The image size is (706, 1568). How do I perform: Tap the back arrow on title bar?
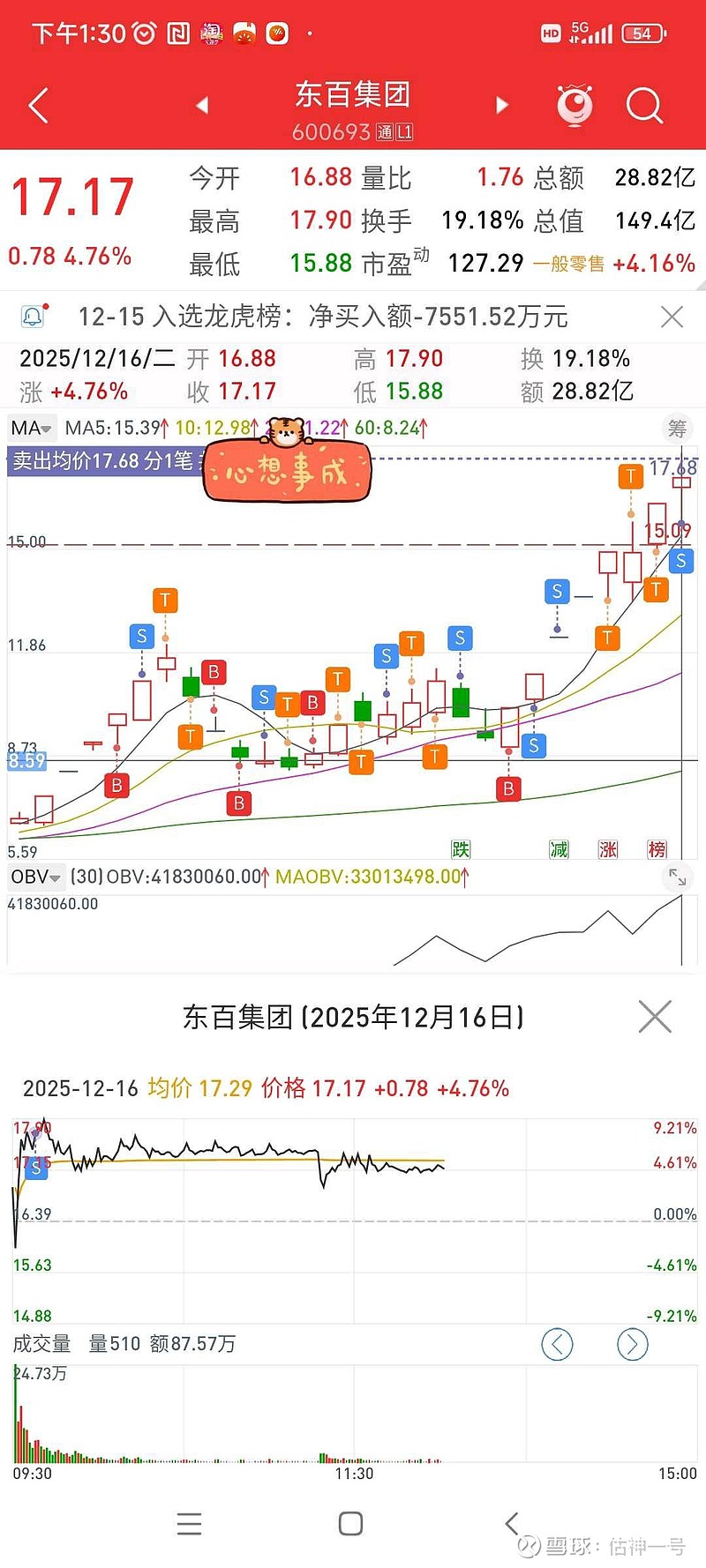[37, 105]
